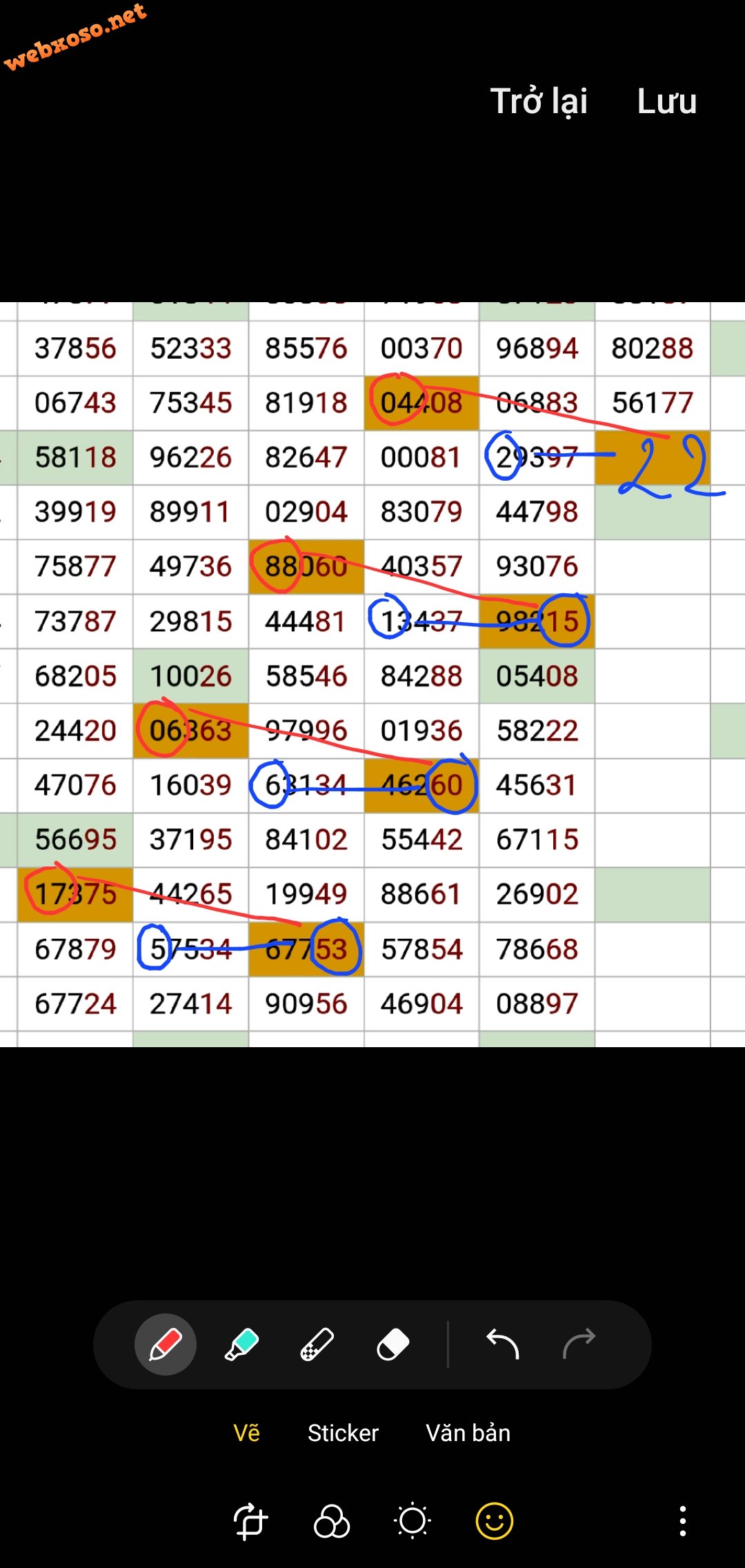Save the edited image with Lưu
The height and width of the screenshot is (1568, 745).
(666, 101)
